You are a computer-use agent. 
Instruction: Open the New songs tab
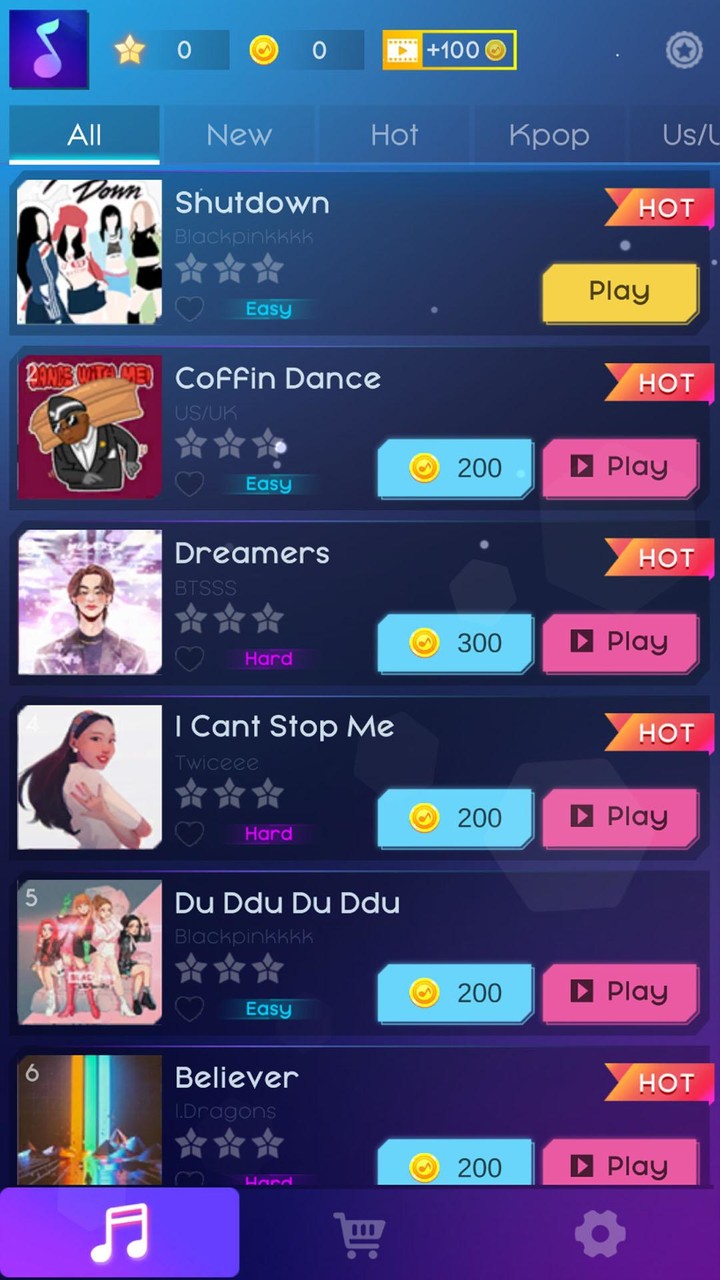pyautogui.click(x=239, y=135)
